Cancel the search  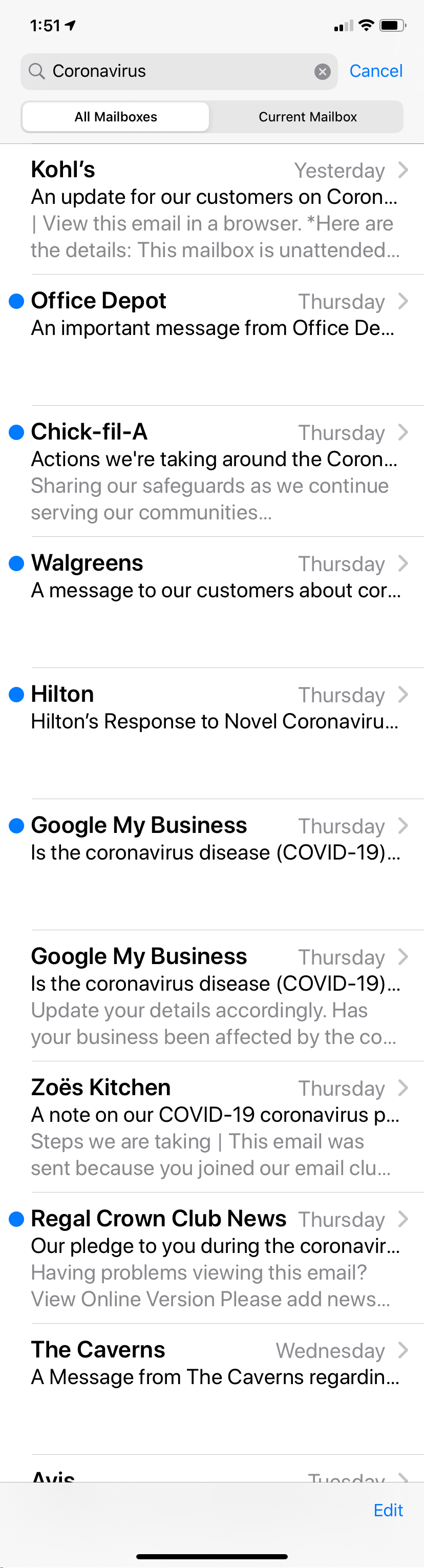click(375, 71)
